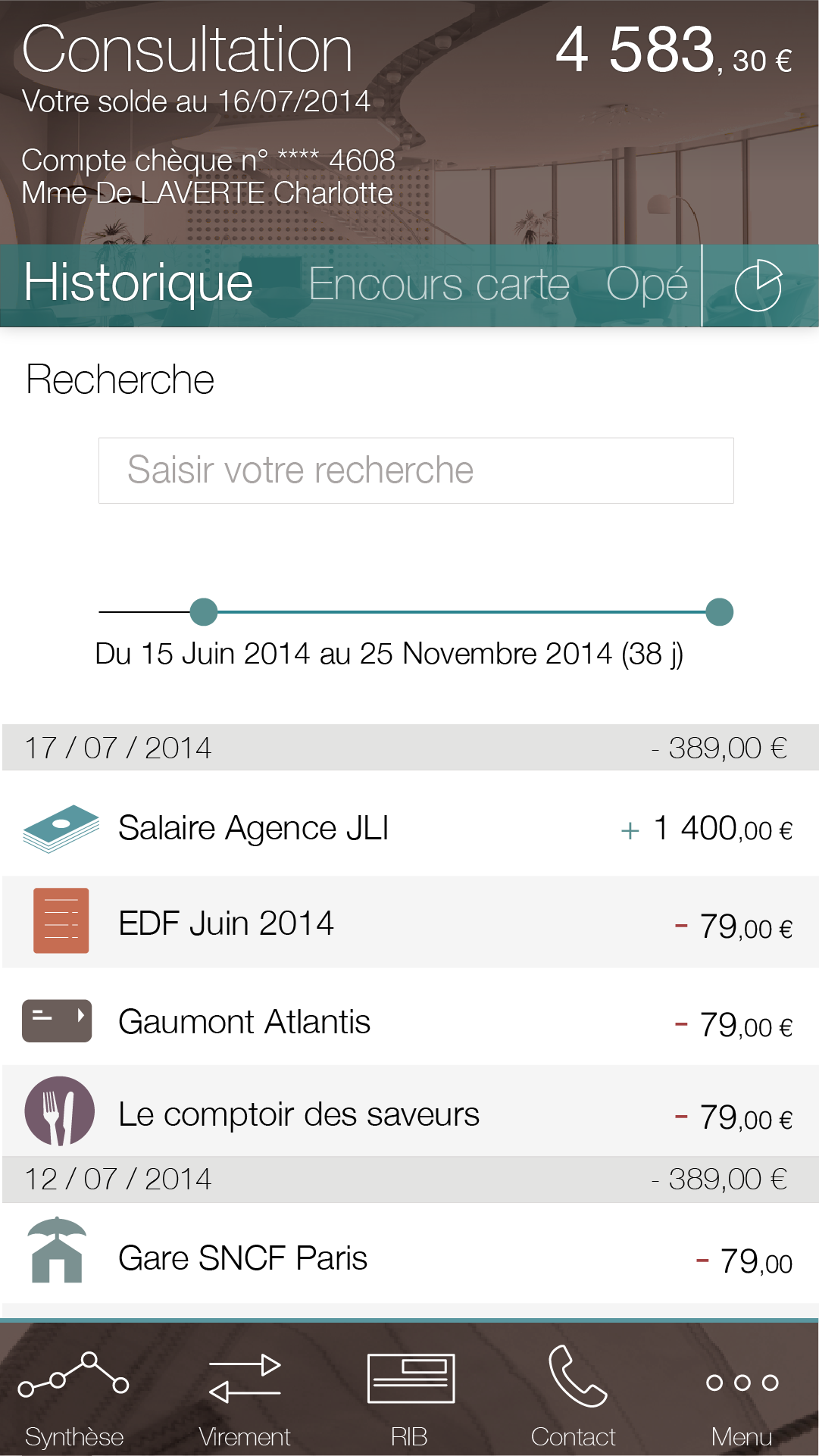View the Gaumont Atlantis transaction details
The image size is (819, 1456).
click(x=410, y=1020)
